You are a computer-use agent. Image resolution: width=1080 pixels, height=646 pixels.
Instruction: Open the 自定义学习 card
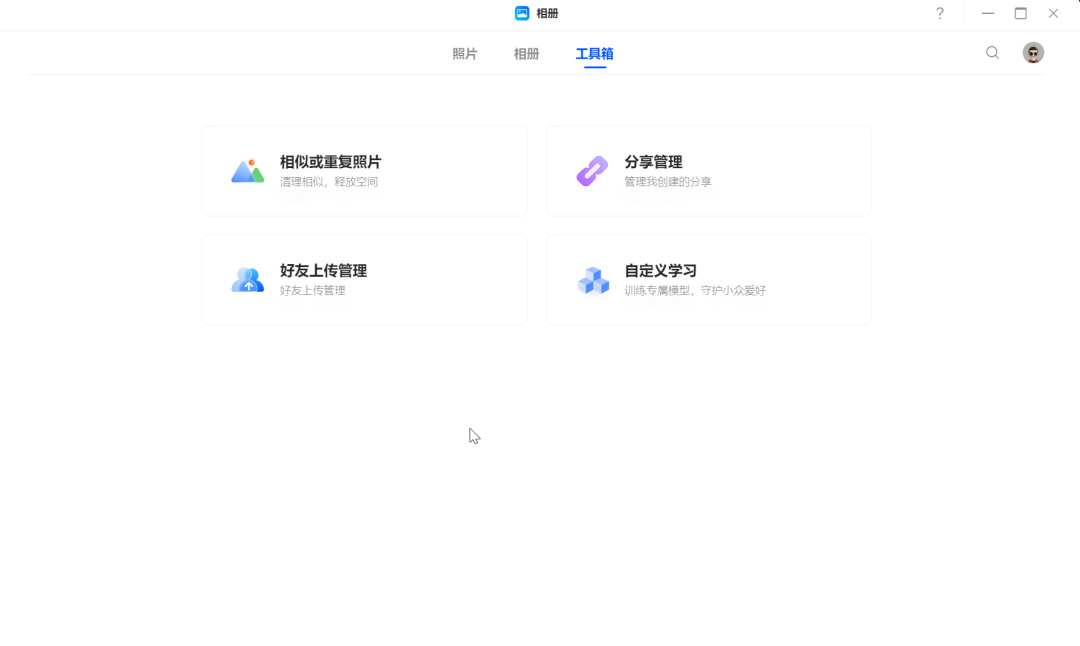tap(708, 280)
